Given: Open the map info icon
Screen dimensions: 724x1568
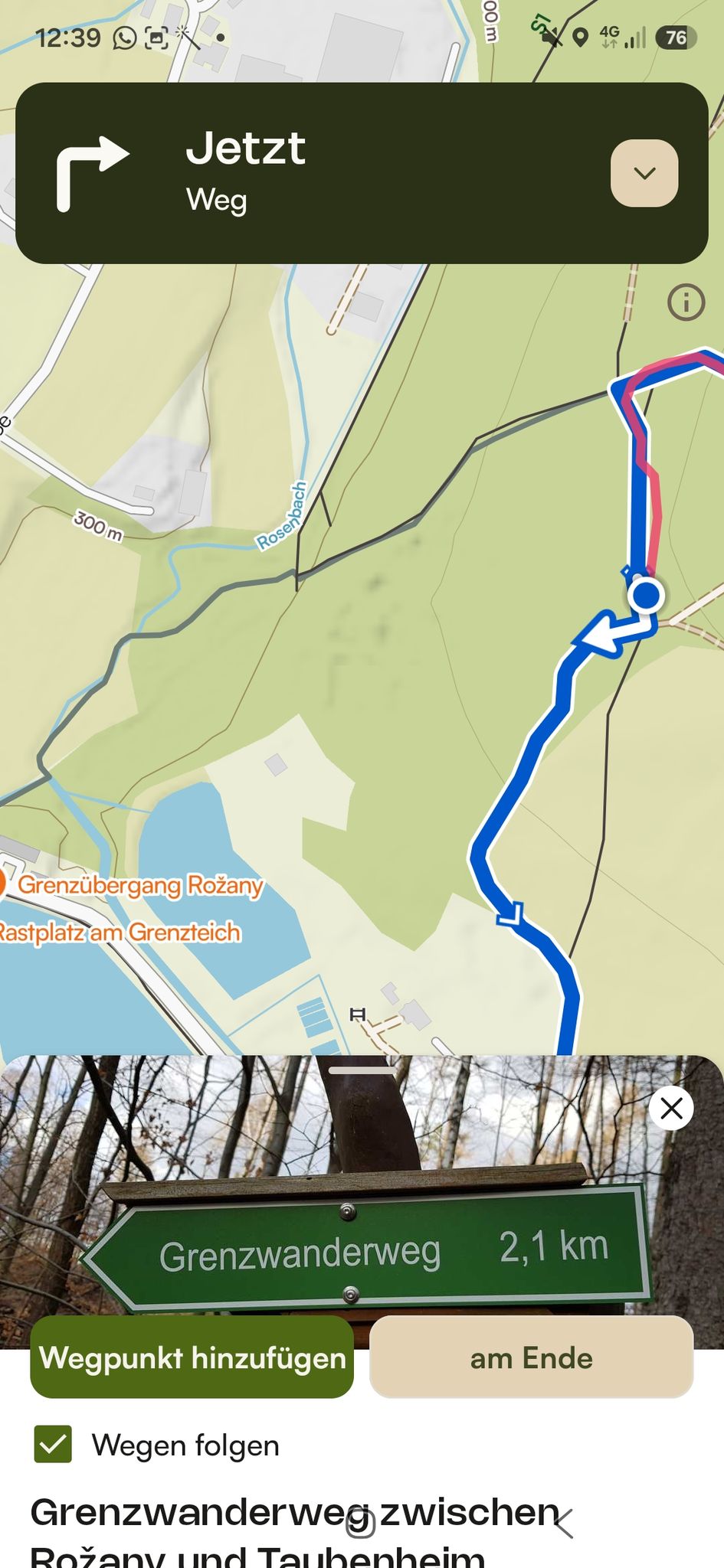Looking at the screenshot, I should click(686, 302).
